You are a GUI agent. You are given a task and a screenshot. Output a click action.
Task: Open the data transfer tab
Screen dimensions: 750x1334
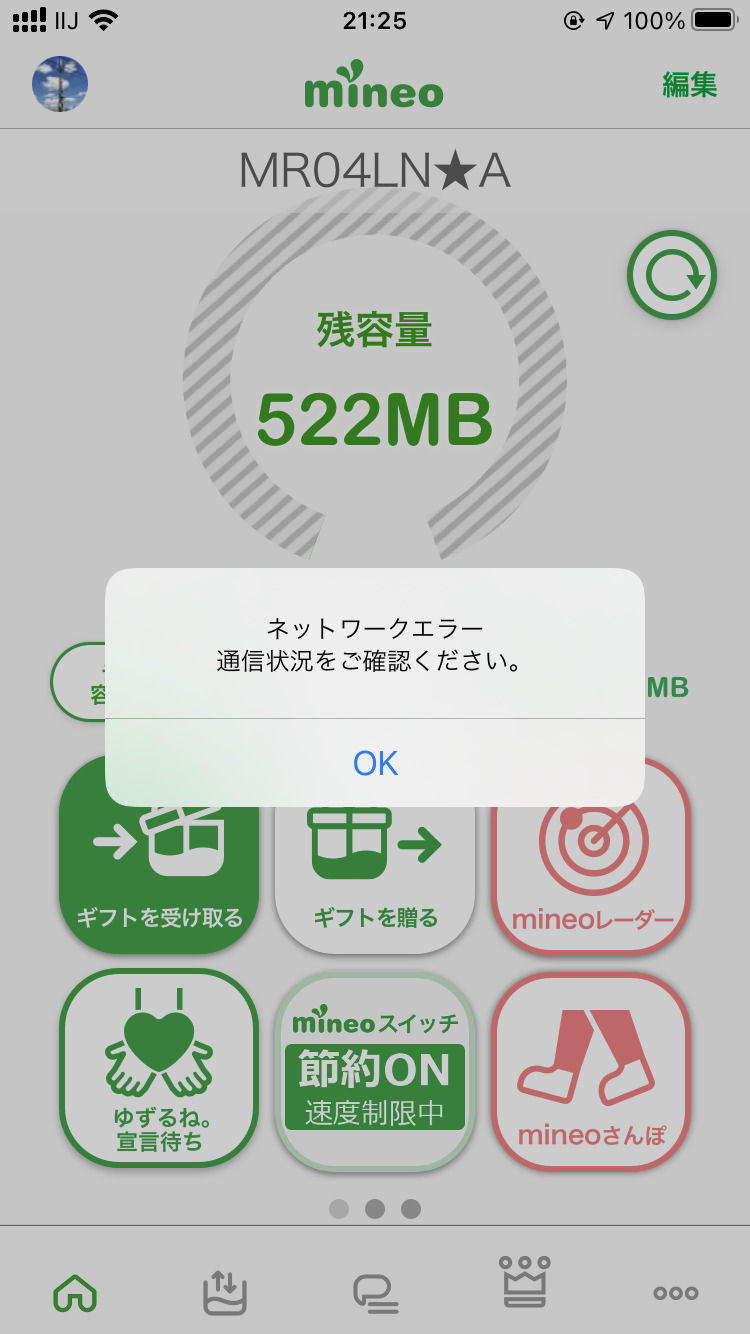coord(225,1293)
